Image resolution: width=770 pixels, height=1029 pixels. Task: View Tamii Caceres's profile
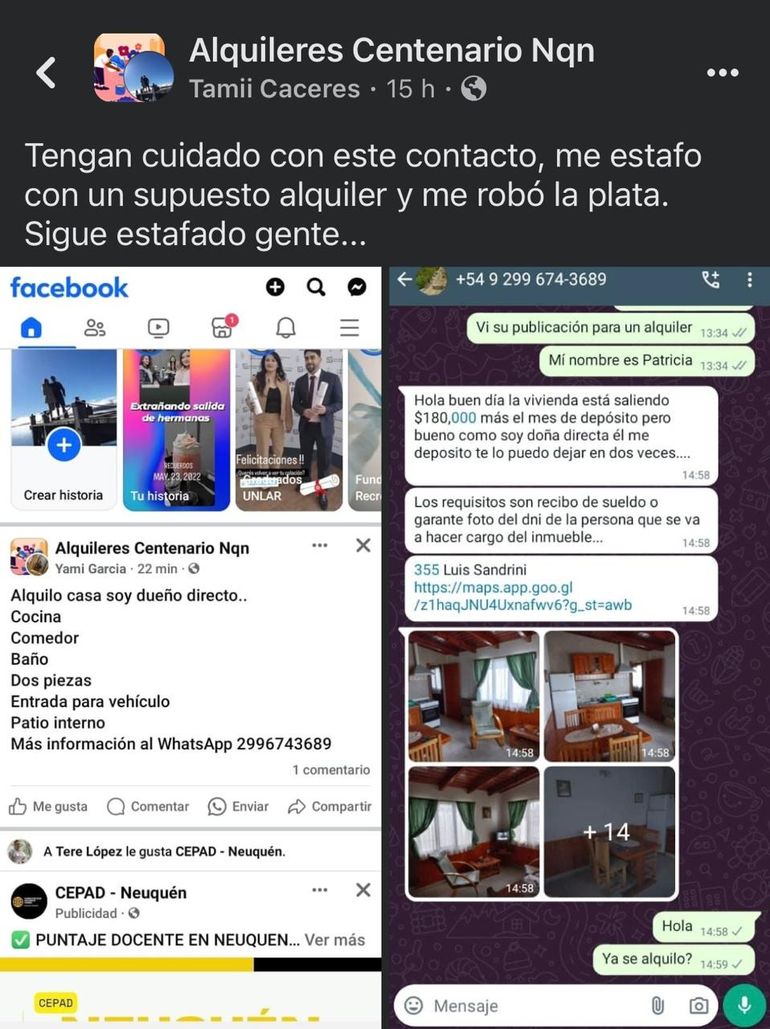point(274,89)
